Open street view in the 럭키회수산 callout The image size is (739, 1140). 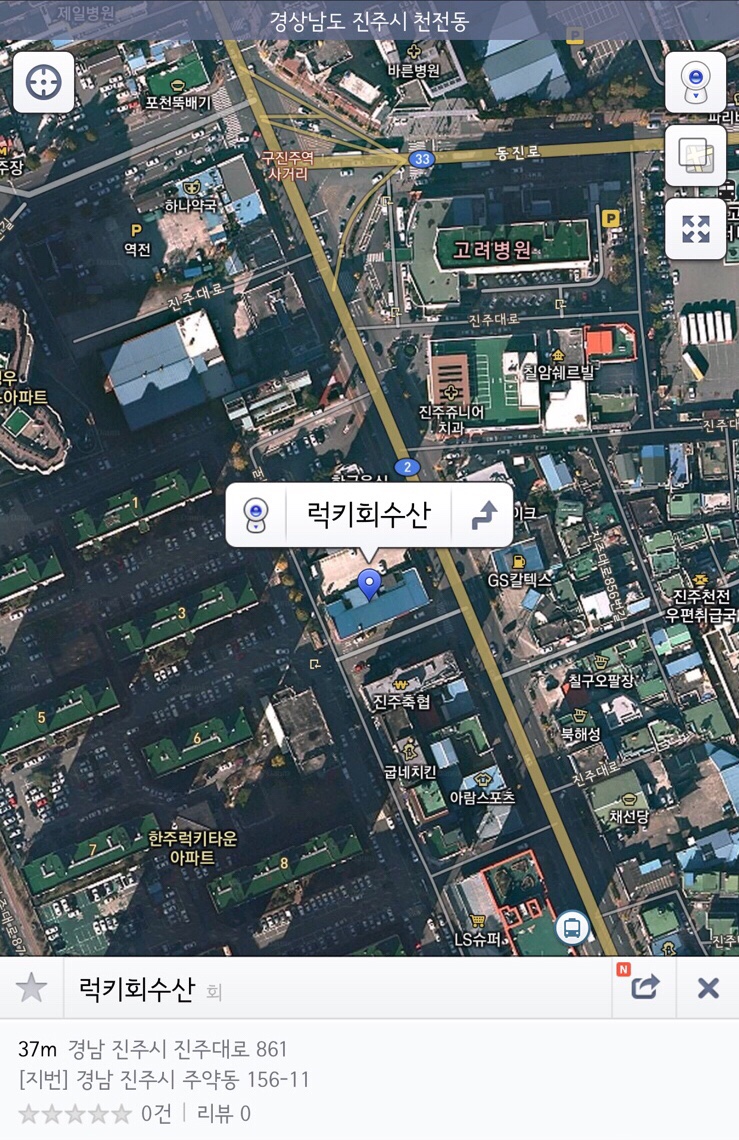[x=257, y=515]
